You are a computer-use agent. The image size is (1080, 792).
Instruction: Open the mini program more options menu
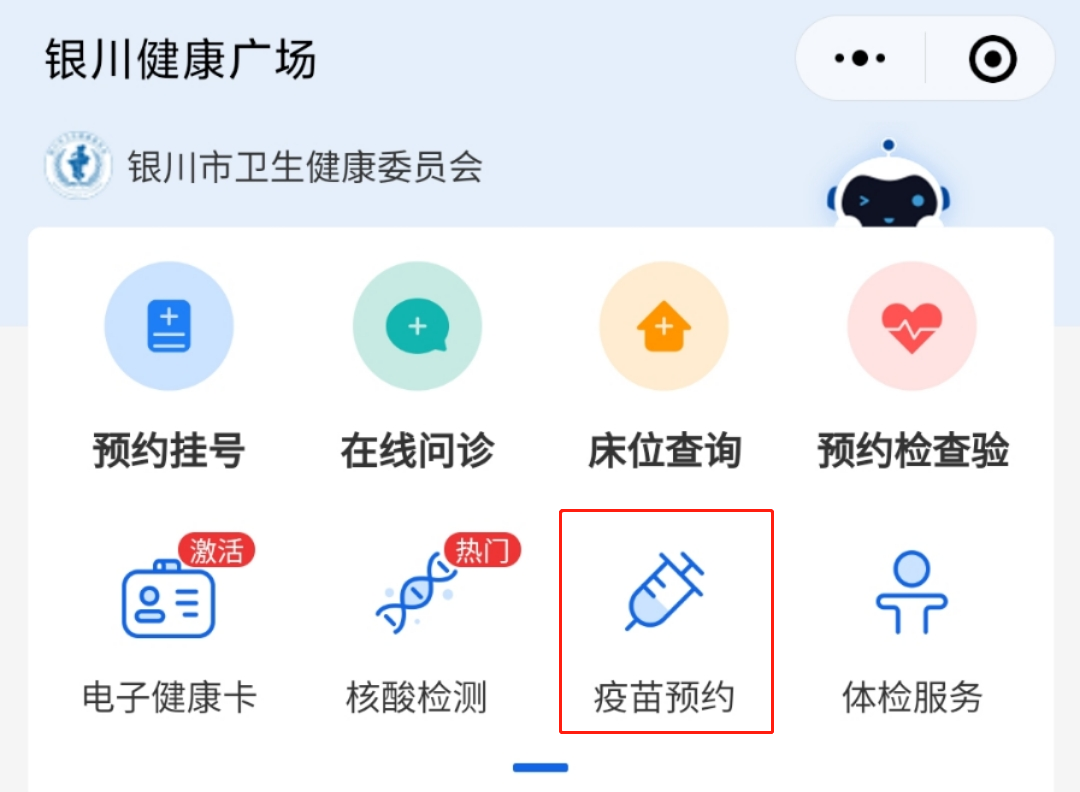860,59
